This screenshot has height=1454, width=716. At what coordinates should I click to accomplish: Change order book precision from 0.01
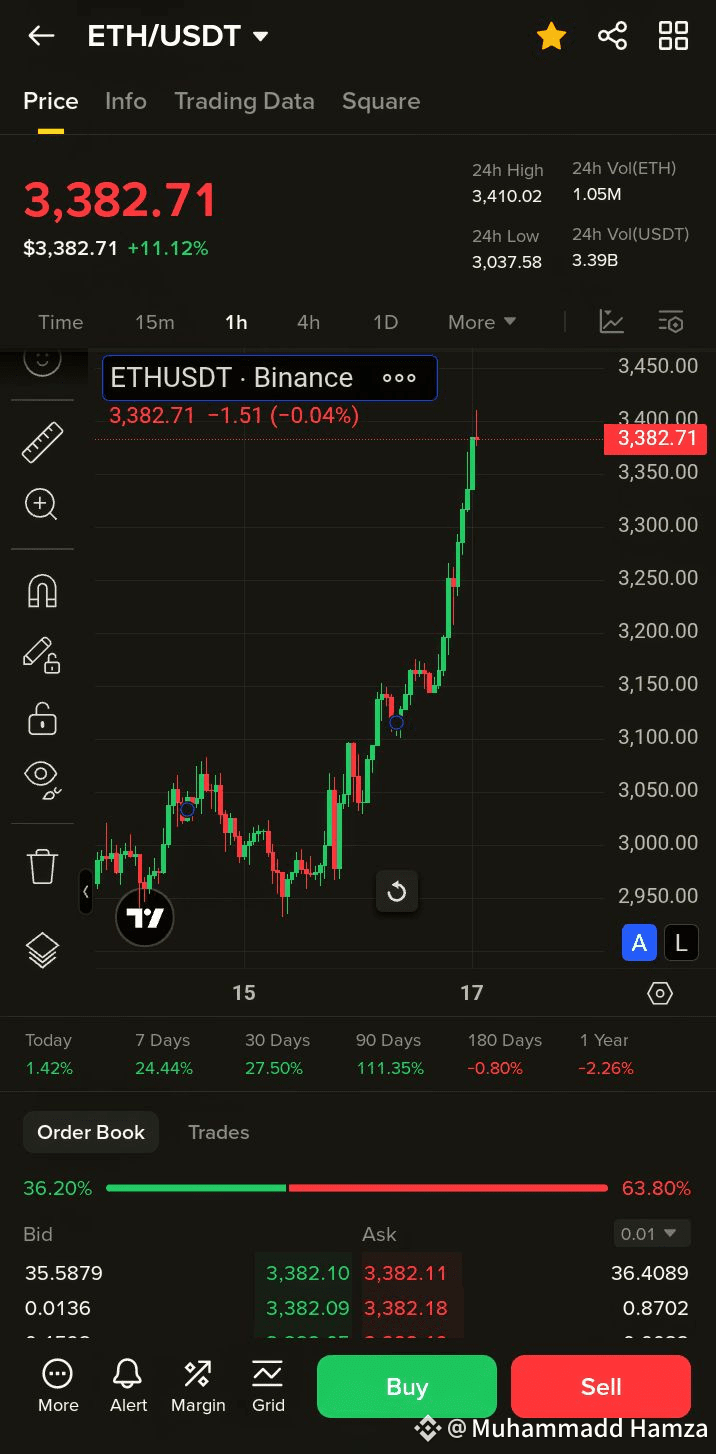click(x=652, y=1234)
